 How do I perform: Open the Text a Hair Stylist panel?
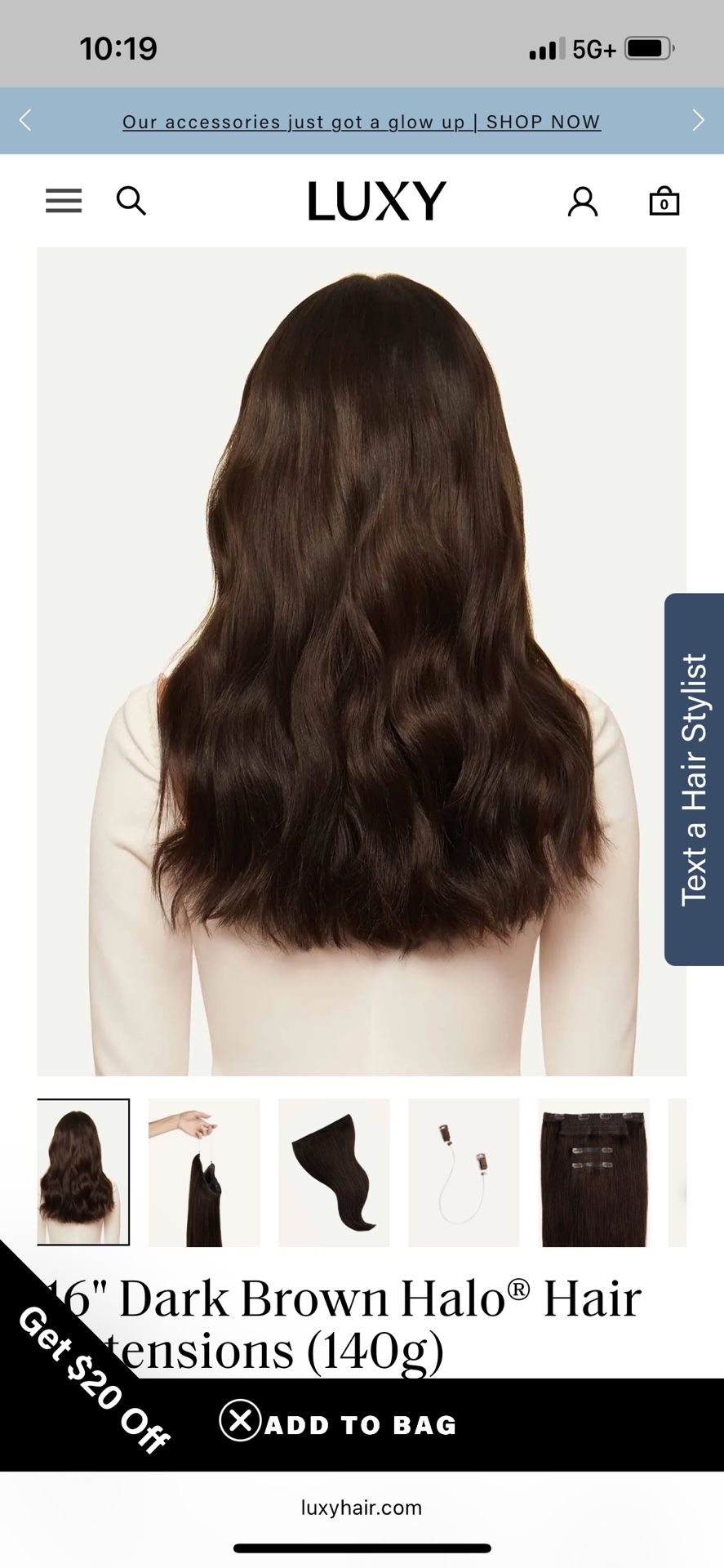coord(695,778)
